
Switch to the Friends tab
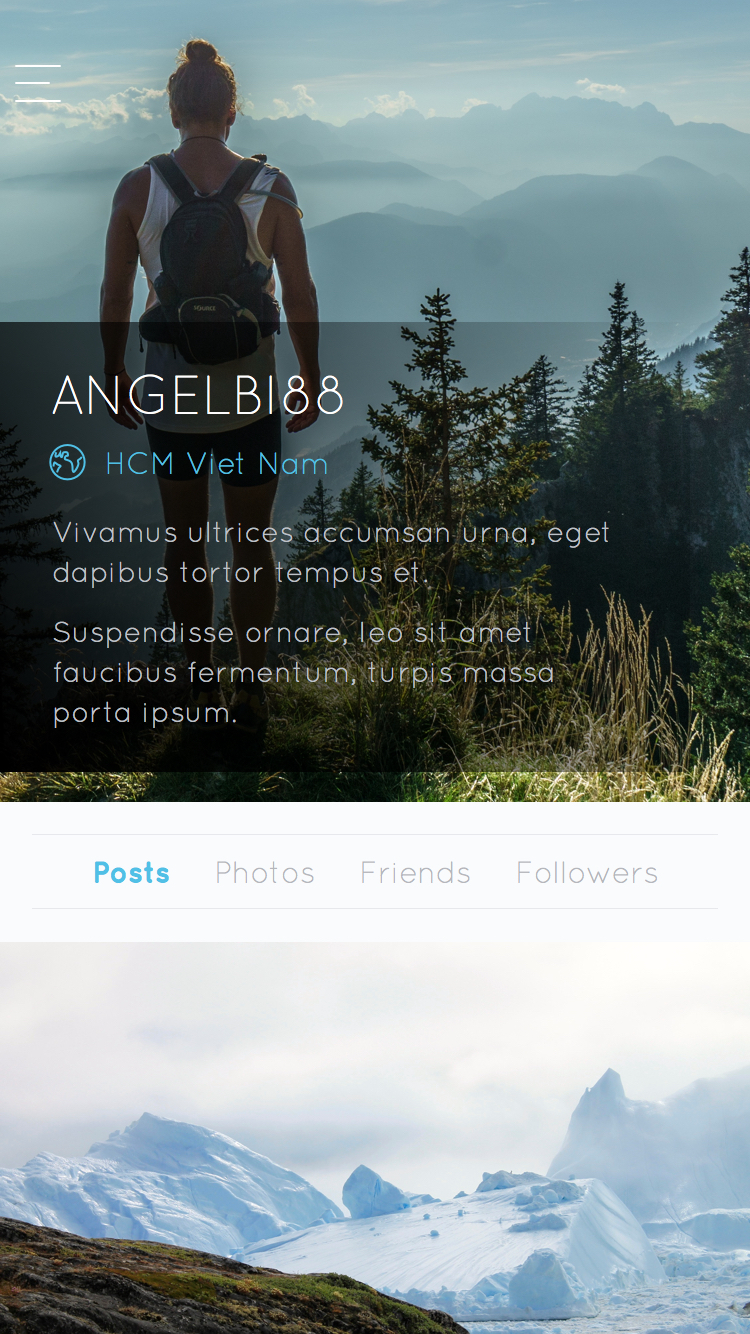[415, 873]
